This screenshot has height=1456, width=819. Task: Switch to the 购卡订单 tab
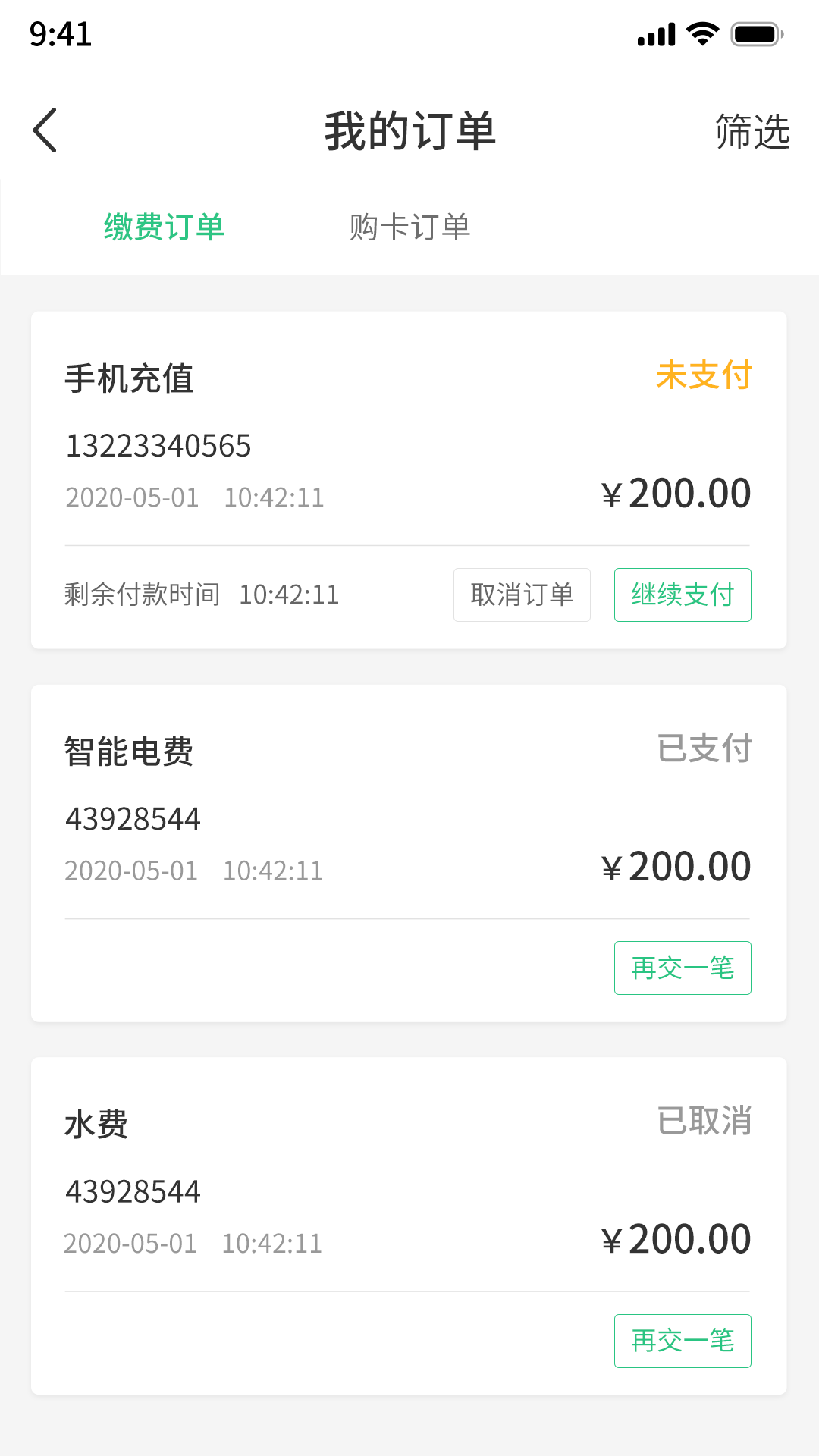(x=409, y=227)
